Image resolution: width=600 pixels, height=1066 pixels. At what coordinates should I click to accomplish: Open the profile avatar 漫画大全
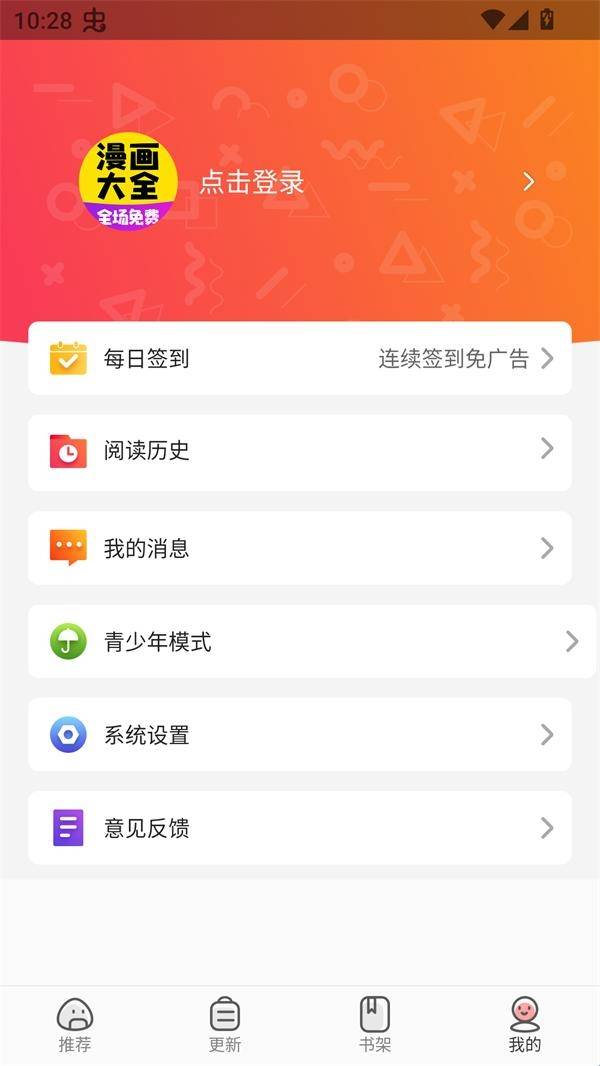[x=128, y=181]
